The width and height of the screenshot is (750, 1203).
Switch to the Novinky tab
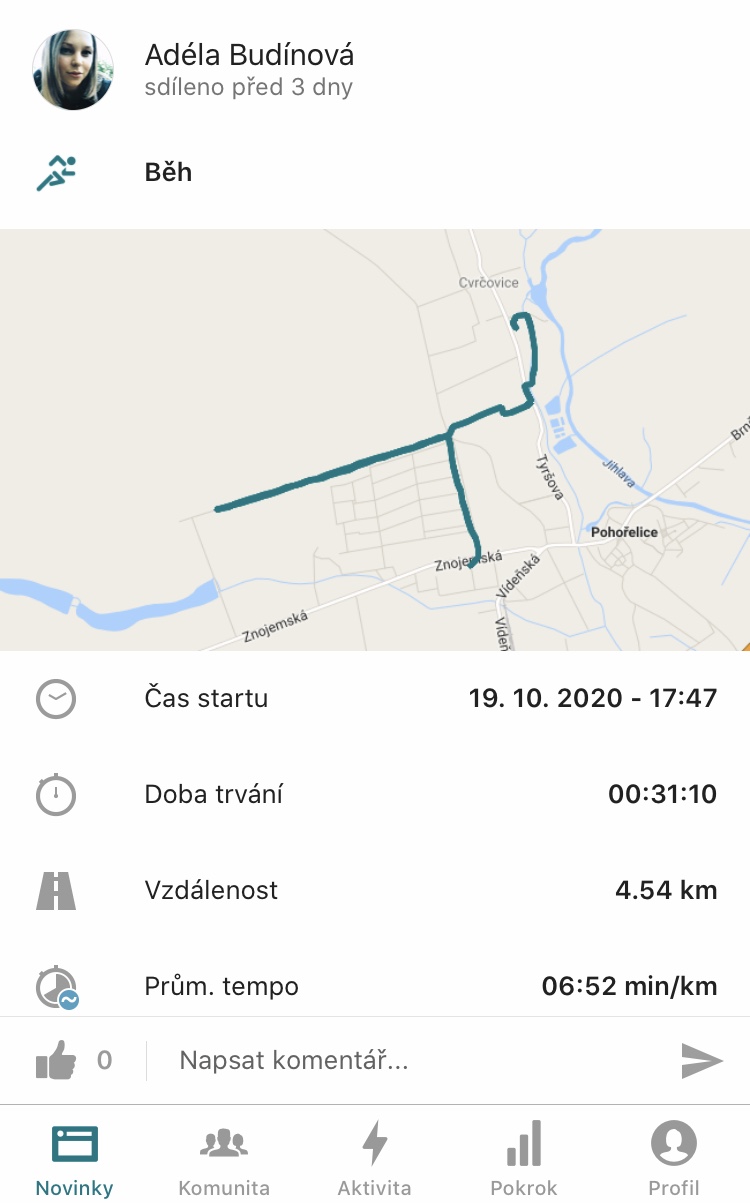coord(75,1160)
